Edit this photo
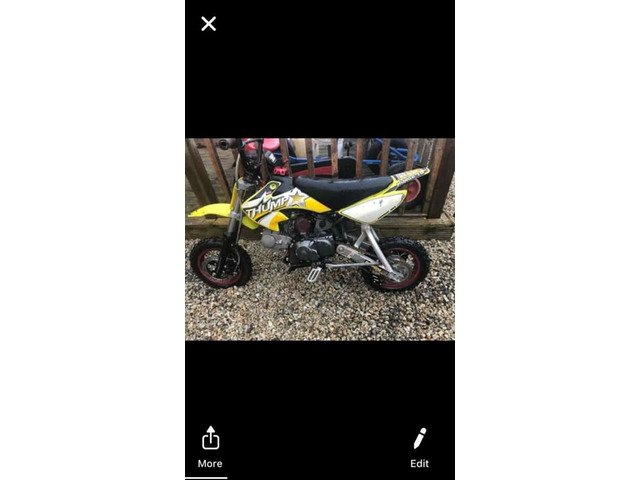640x480 pixels. point(419,445)
